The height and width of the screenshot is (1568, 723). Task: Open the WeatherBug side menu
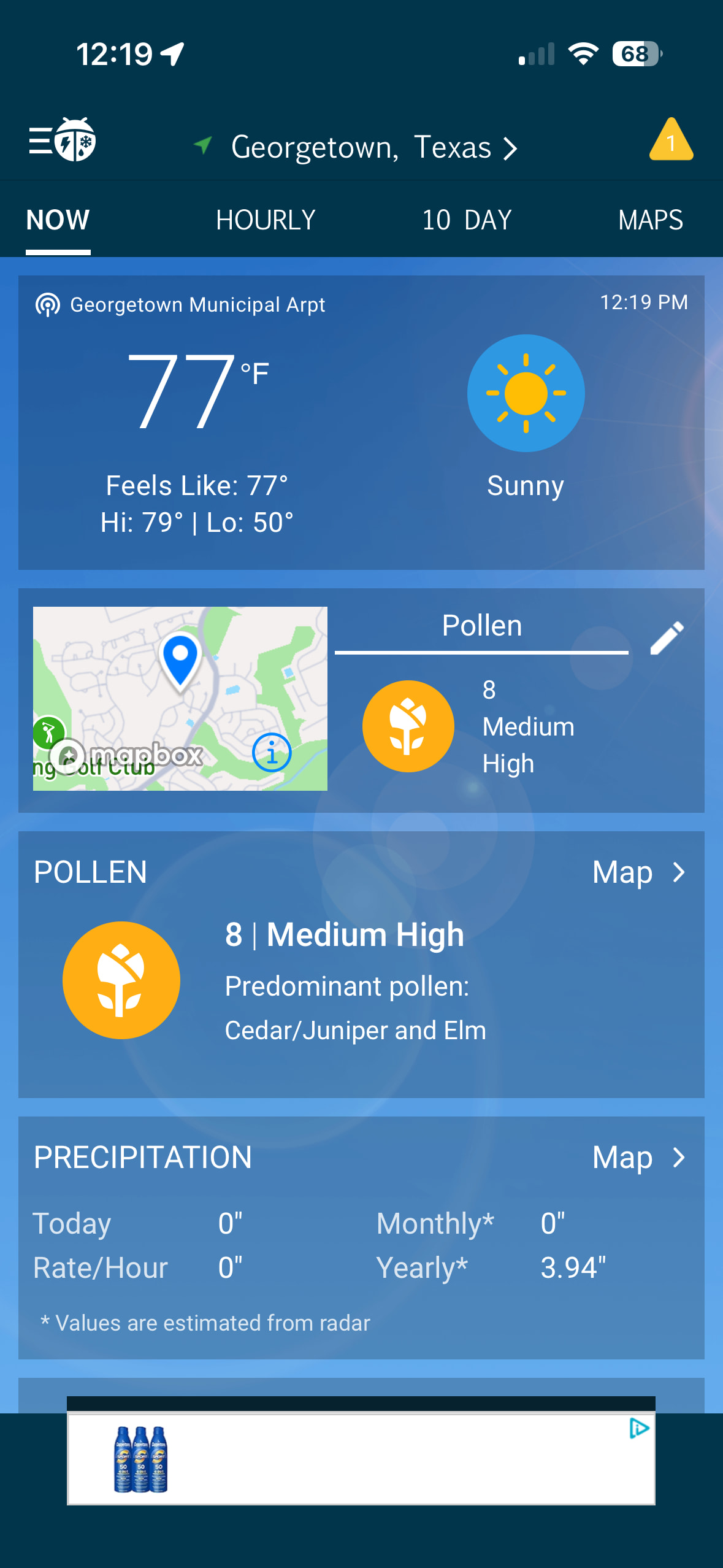click(62, 140)
